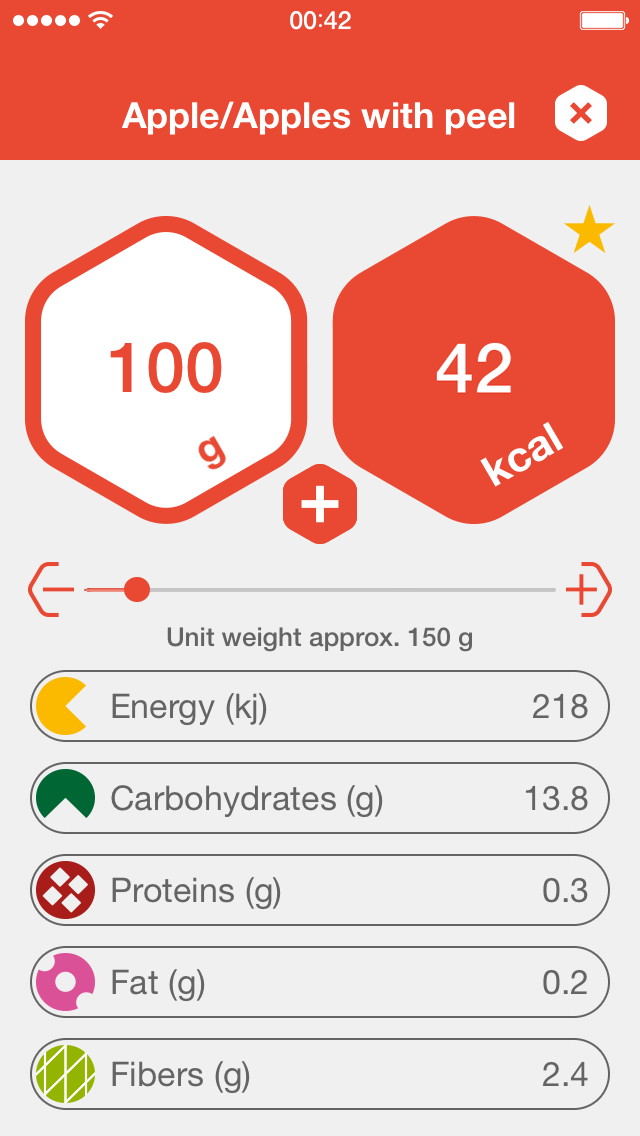640x1136 pixels.
Task: Add this food with the plus button
Action: point(320,507)
